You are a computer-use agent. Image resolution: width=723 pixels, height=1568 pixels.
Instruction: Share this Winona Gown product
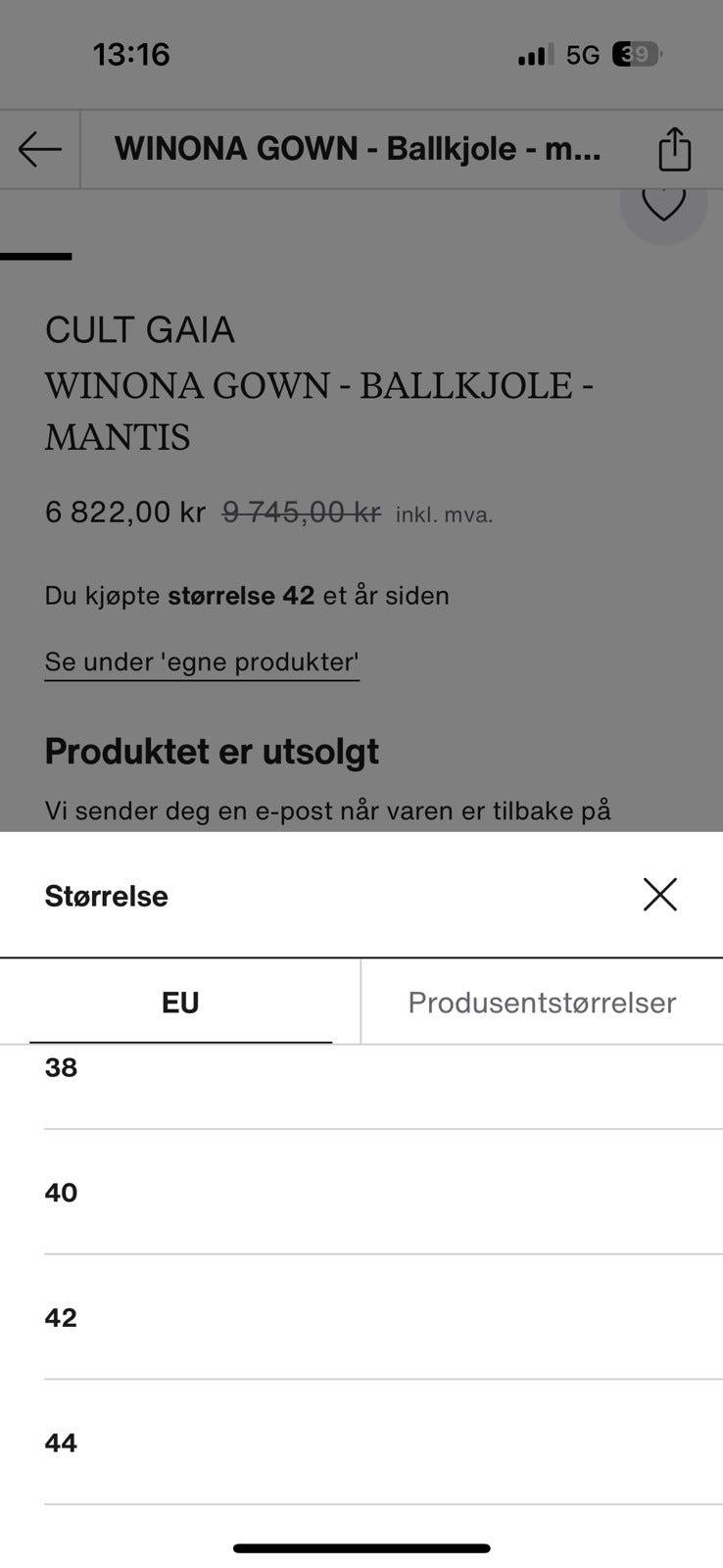675,149
